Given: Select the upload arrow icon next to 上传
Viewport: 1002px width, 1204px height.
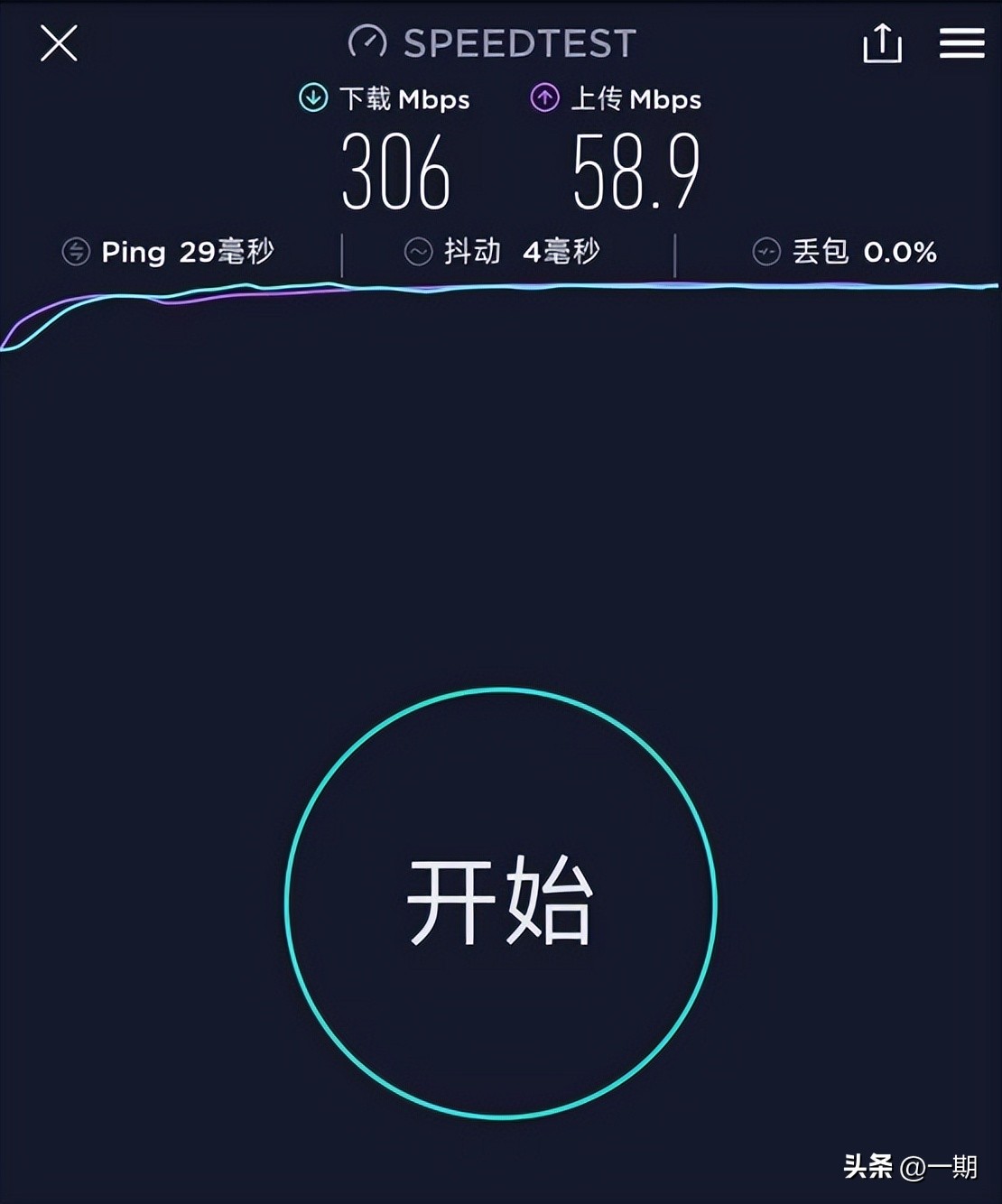Looking at the screenshot, I should tap(546, 97).
